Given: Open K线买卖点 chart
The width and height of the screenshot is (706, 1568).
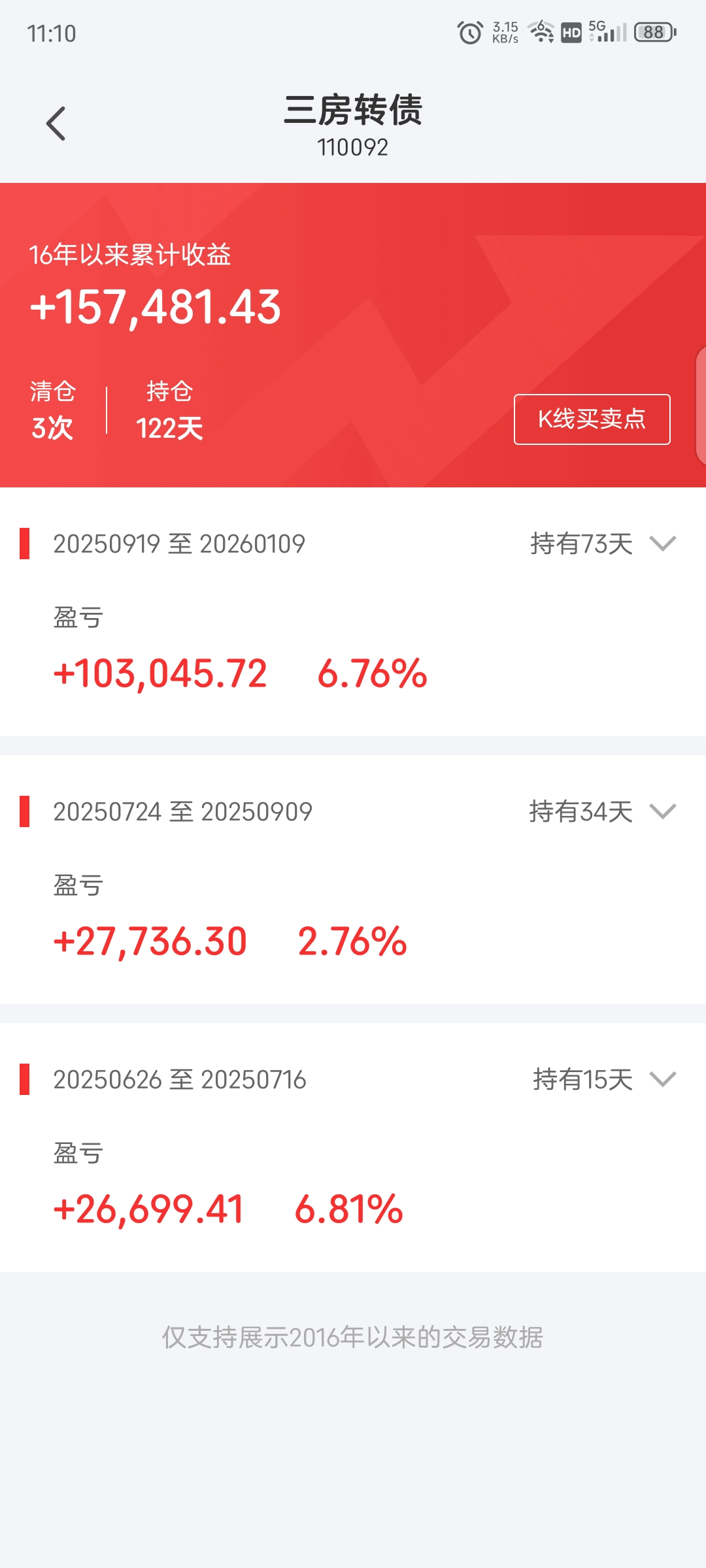Looking at the screenshot, I should [592, 419].
